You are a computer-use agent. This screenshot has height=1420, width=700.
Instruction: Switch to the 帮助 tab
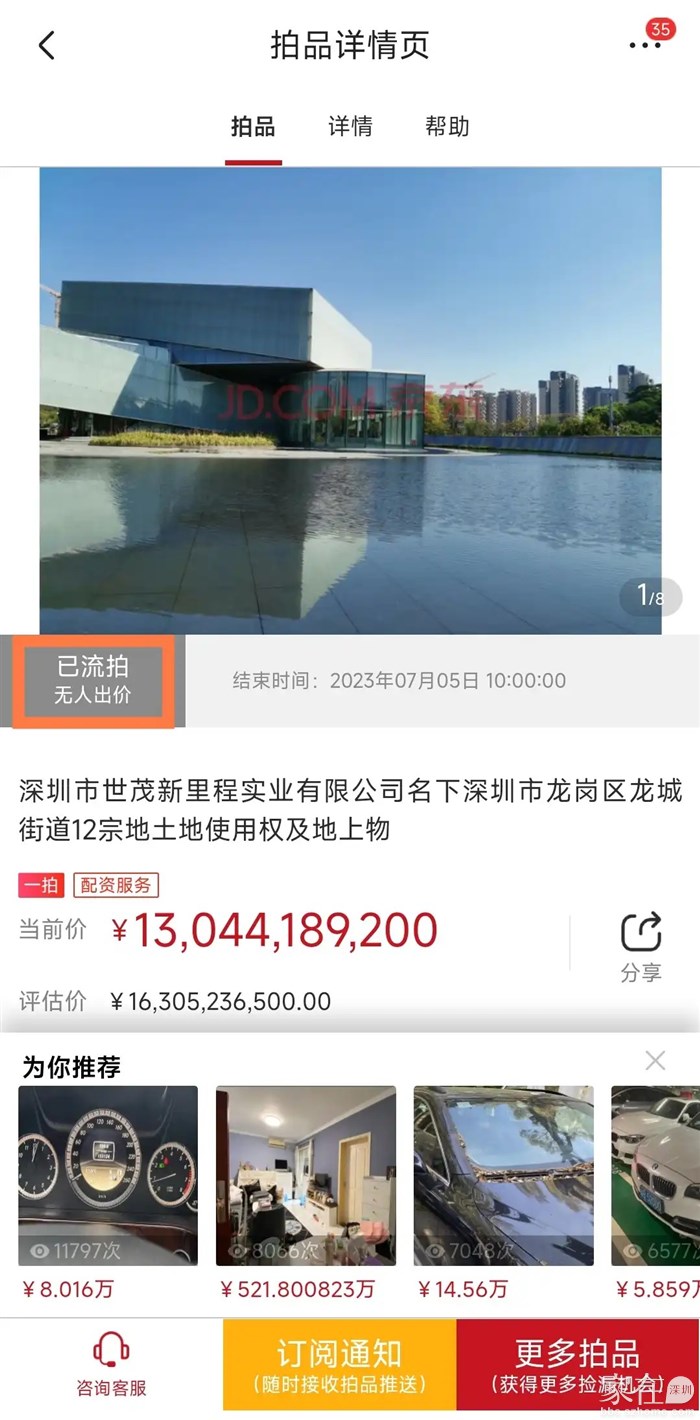447,127
